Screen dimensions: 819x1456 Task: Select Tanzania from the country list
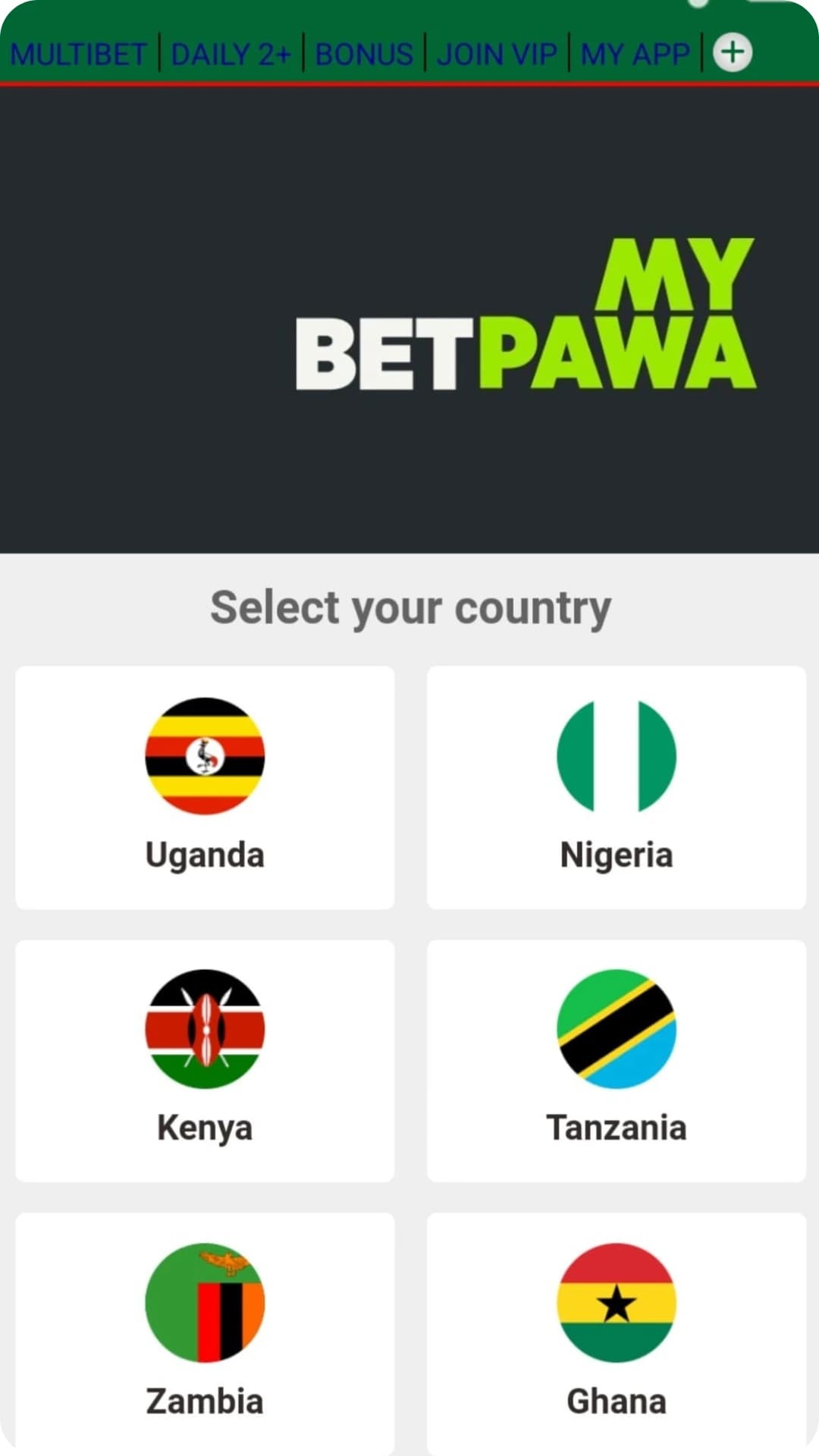point(616,1062)
